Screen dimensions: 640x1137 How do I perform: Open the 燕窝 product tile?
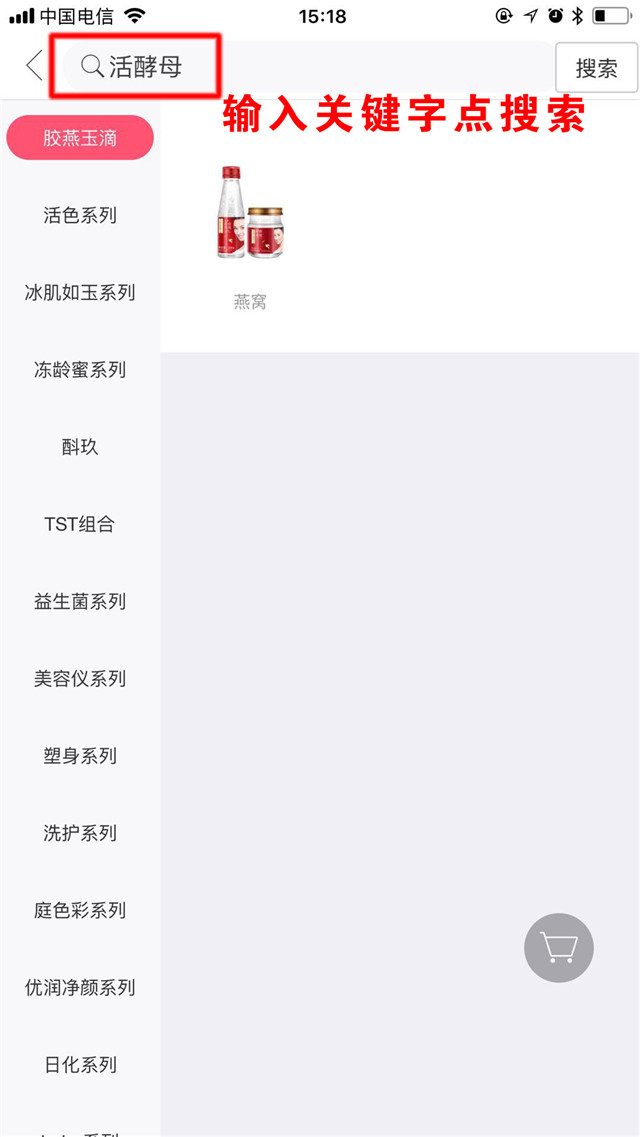pyautogui.click(x=250, y=238)
